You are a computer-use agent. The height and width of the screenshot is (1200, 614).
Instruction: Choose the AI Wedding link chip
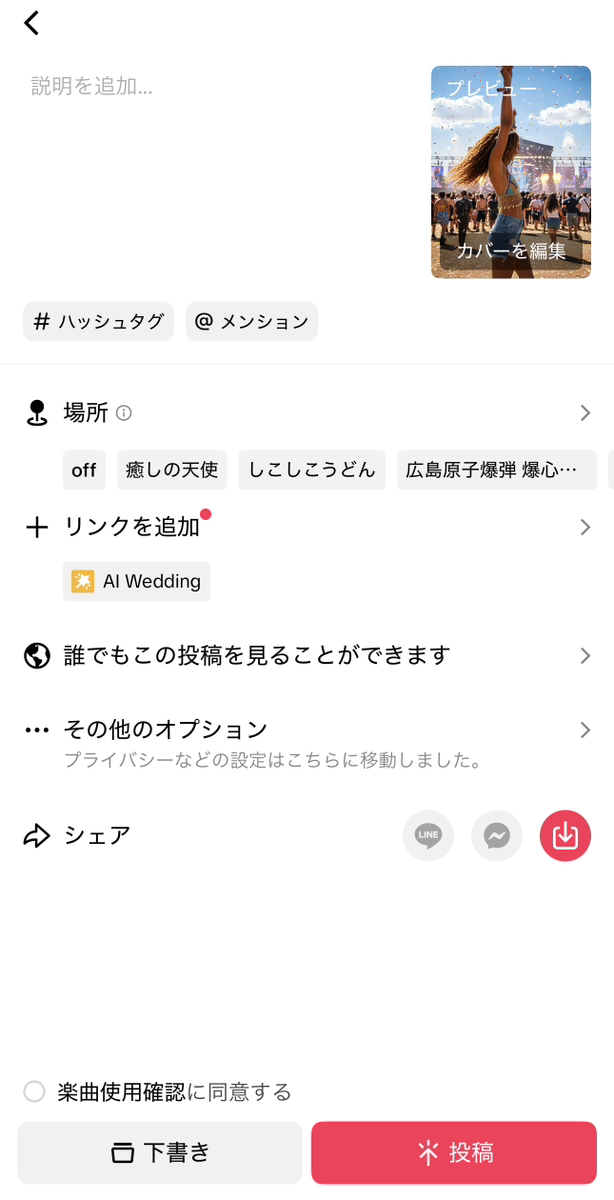click(137, 581)
